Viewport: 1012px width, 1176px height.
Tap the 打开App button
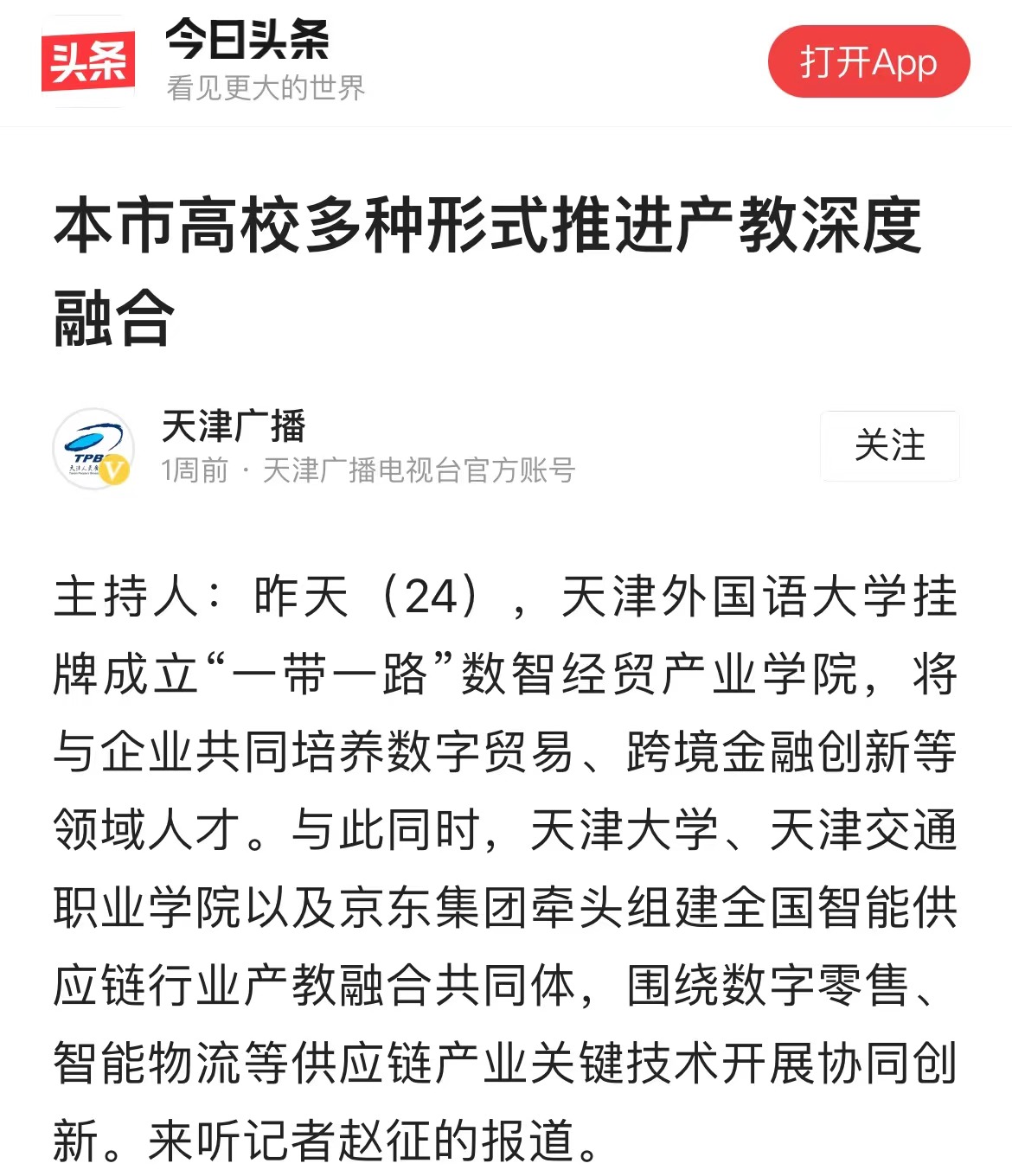point(868,62)
